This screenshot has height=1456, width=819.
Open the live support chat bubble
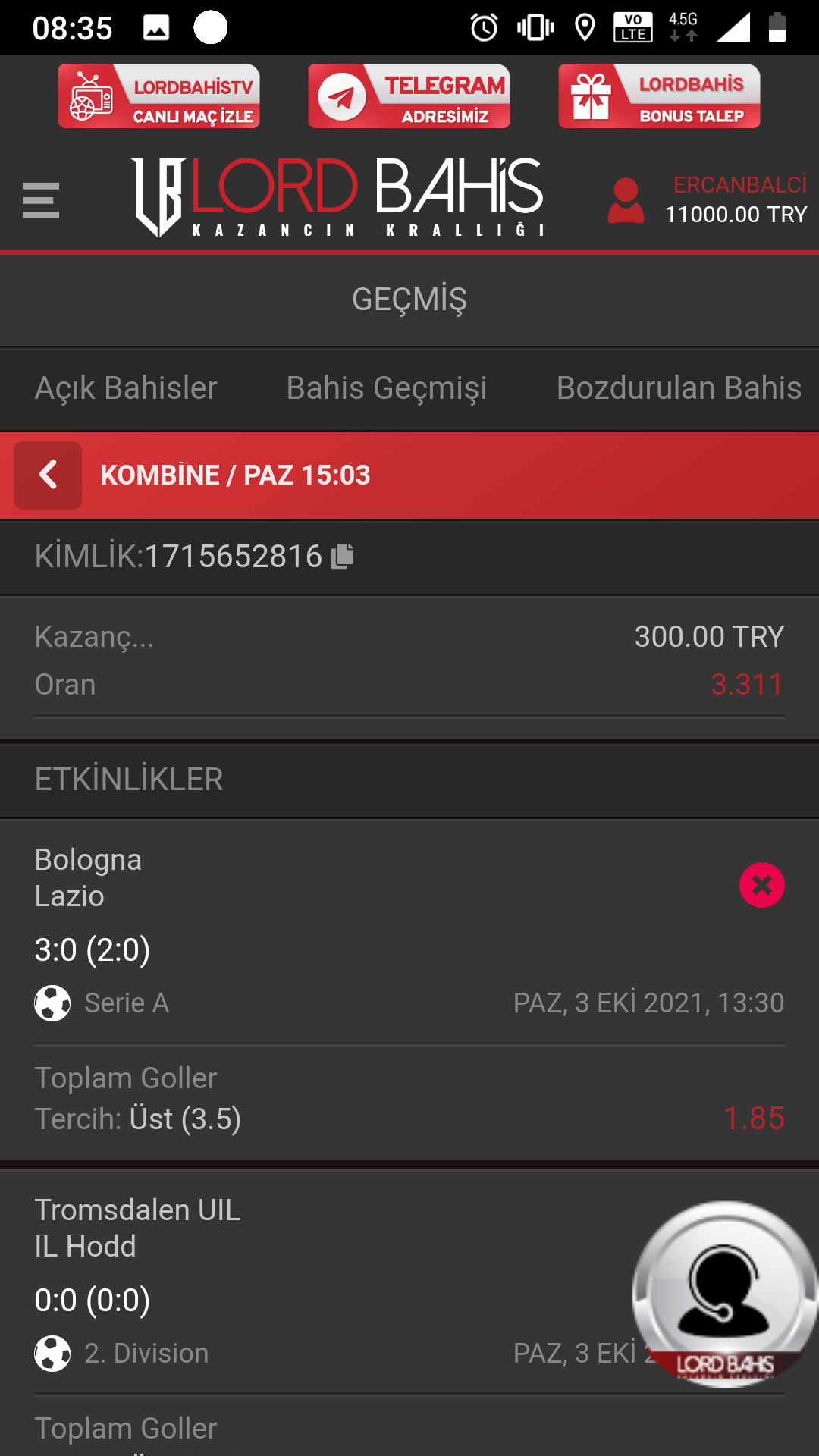coord(725,1294)
